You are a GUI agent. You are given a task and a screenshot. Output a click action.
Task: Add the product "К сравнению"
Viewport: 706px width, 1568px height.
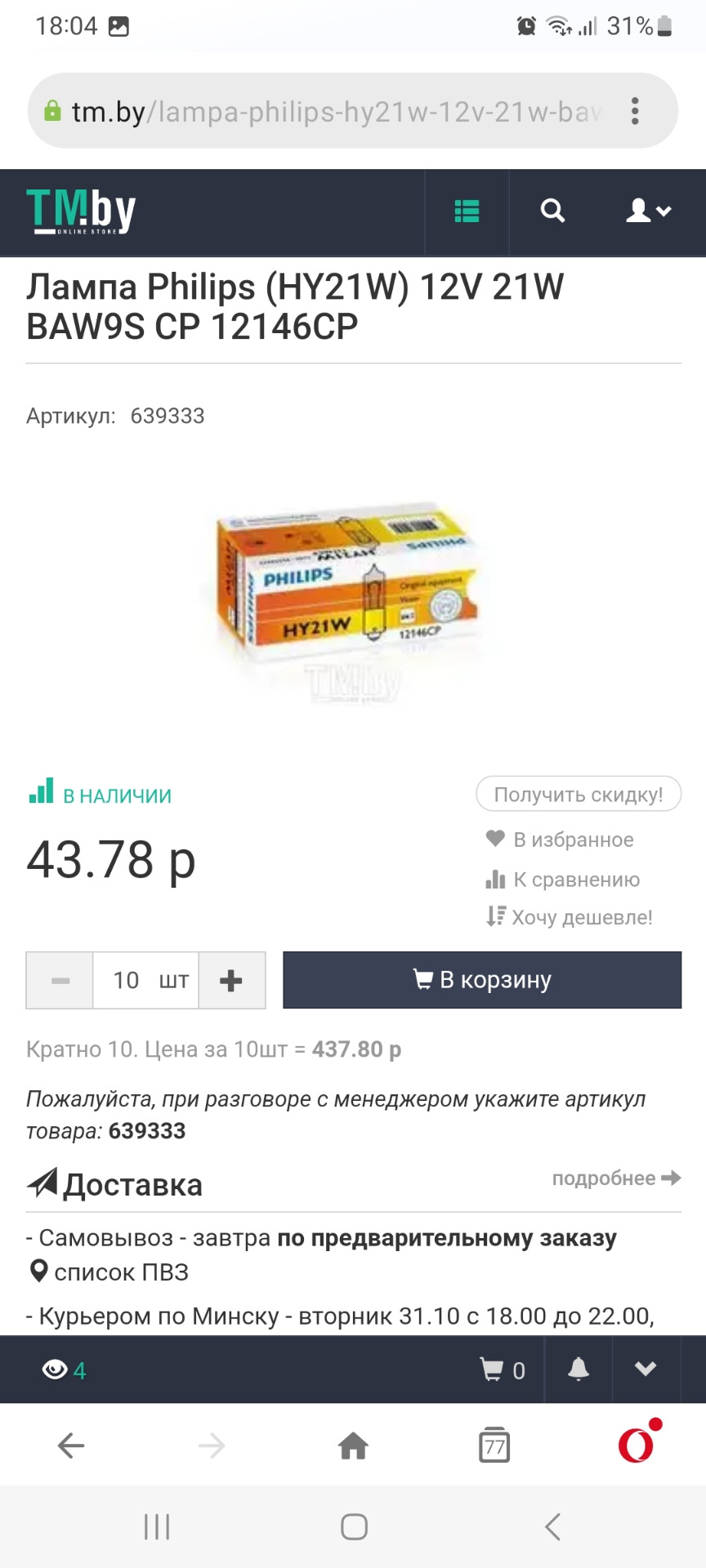point(562,880)
